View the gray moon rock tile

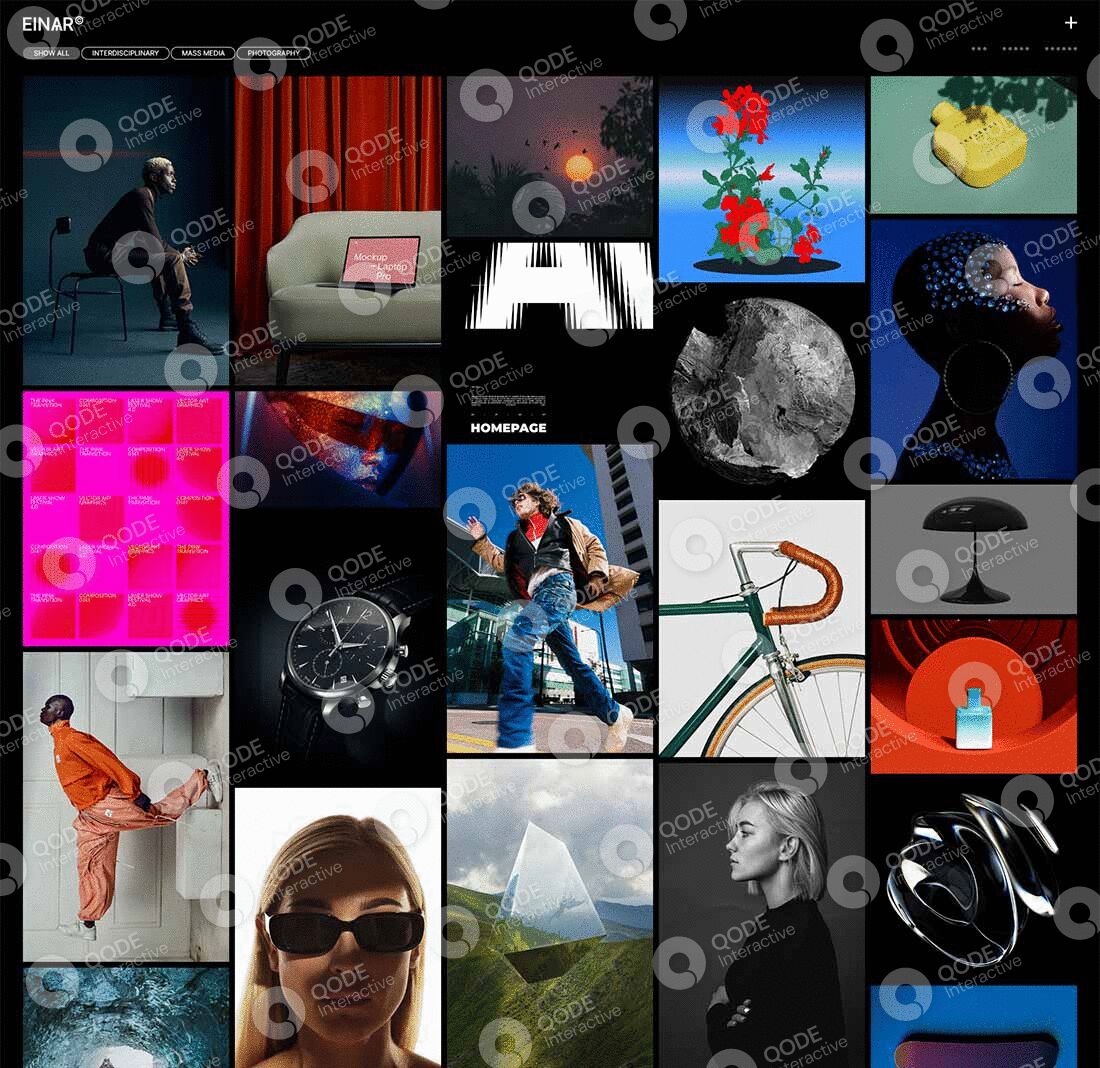(761, 390)
